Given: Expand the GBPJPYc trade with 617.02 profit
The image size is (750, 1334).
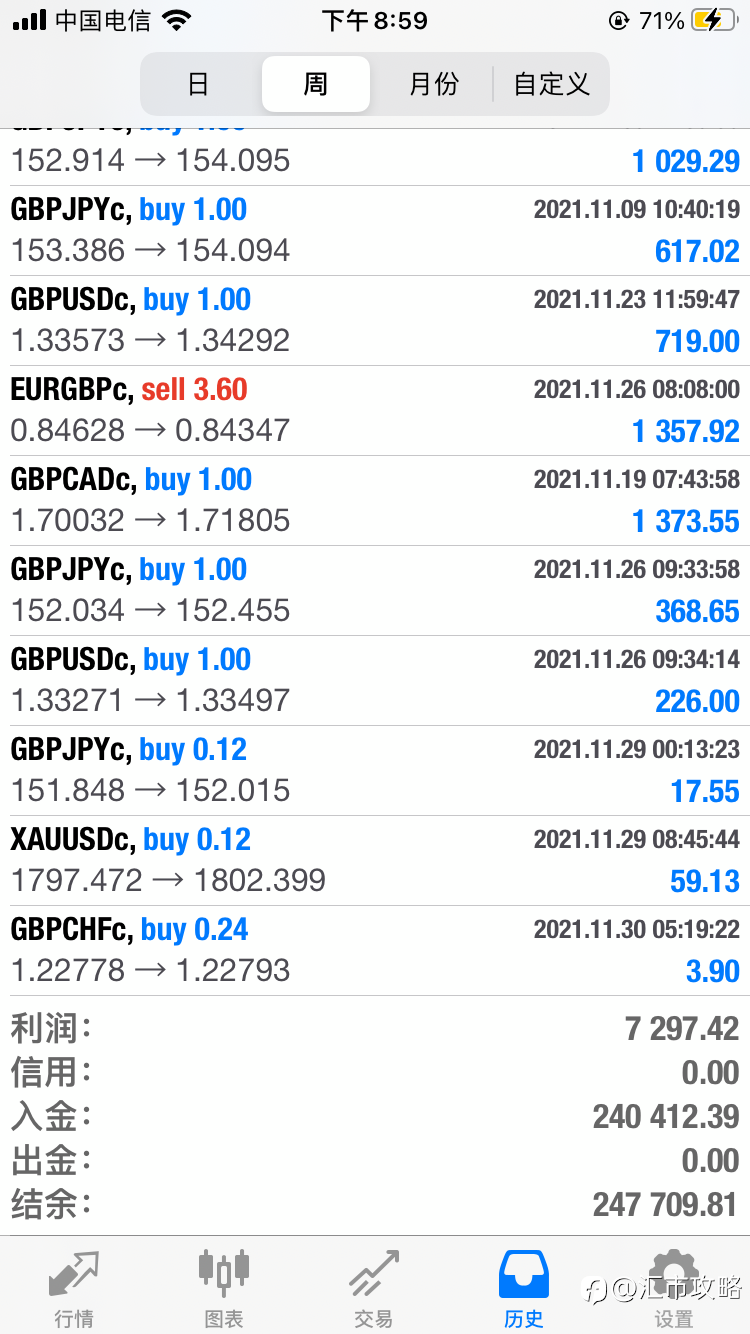Looking at the screenshot, I should click(x=375, y=230).
